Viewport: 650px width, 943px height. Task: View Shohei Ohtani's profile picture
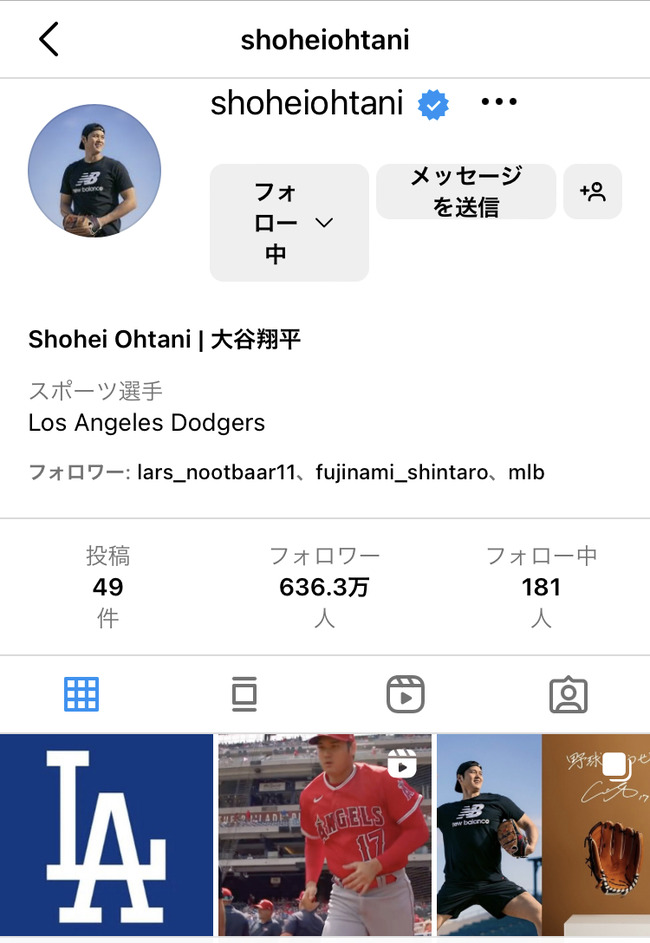[x=94, y=170]
